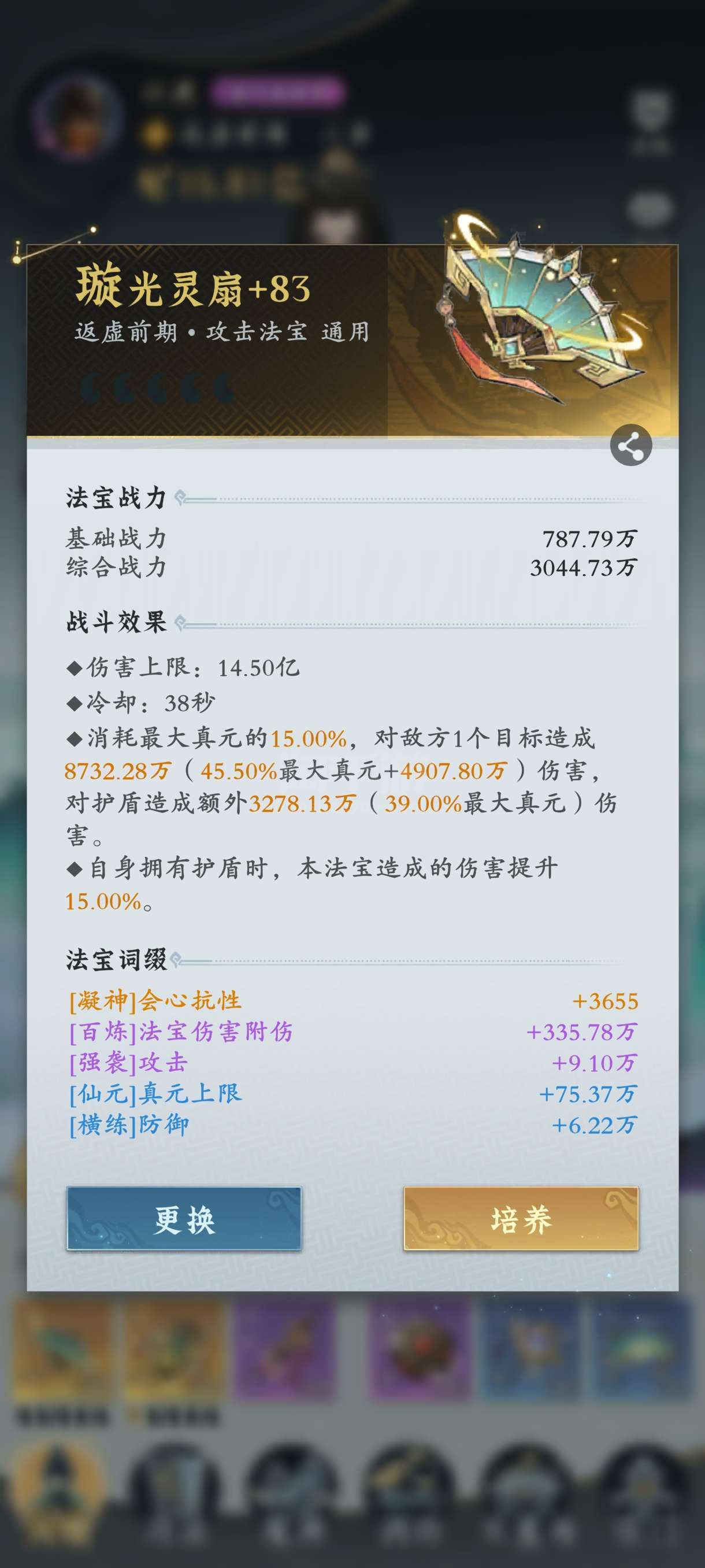
Task: Share the 璇光灵扇 artifact details
Action: 631,445
